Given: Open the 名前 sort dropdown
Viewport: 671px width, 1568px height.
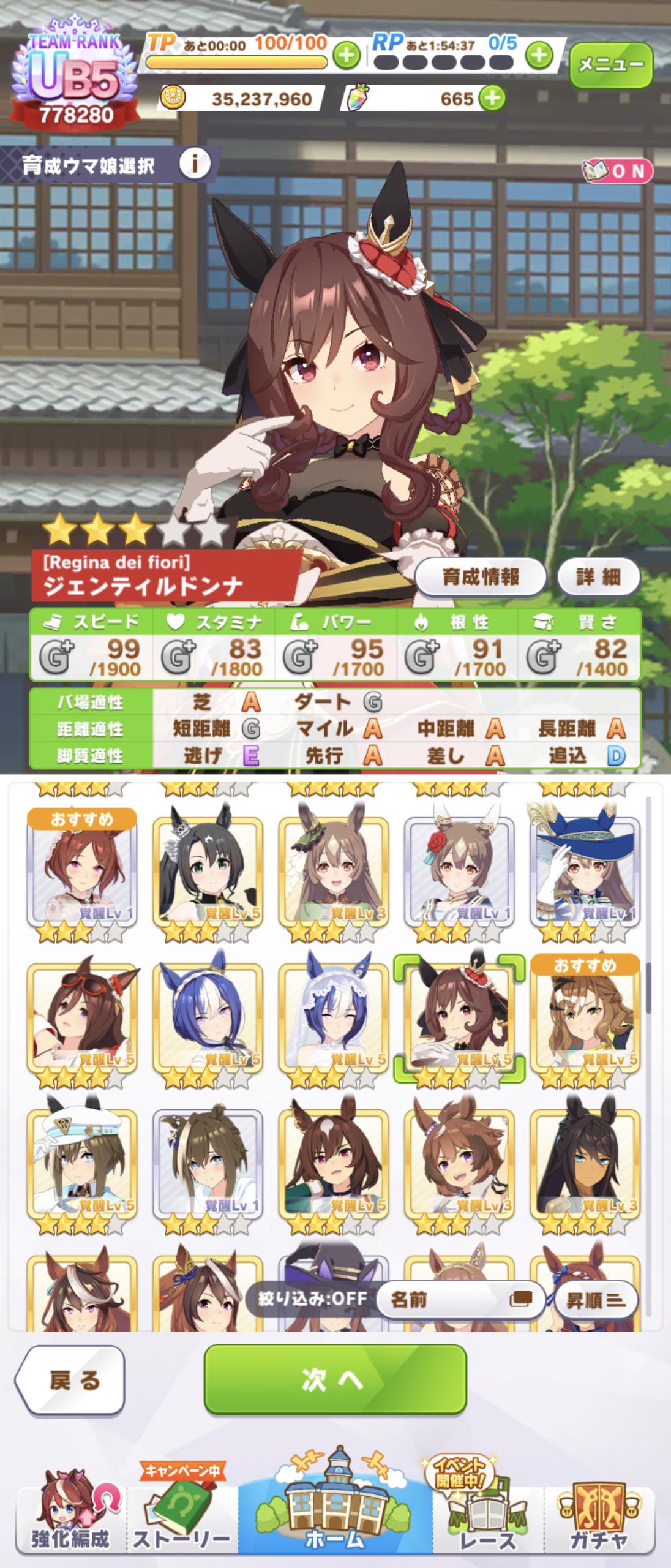Looking at the screenshot, I should click(x=460, y=1298).
